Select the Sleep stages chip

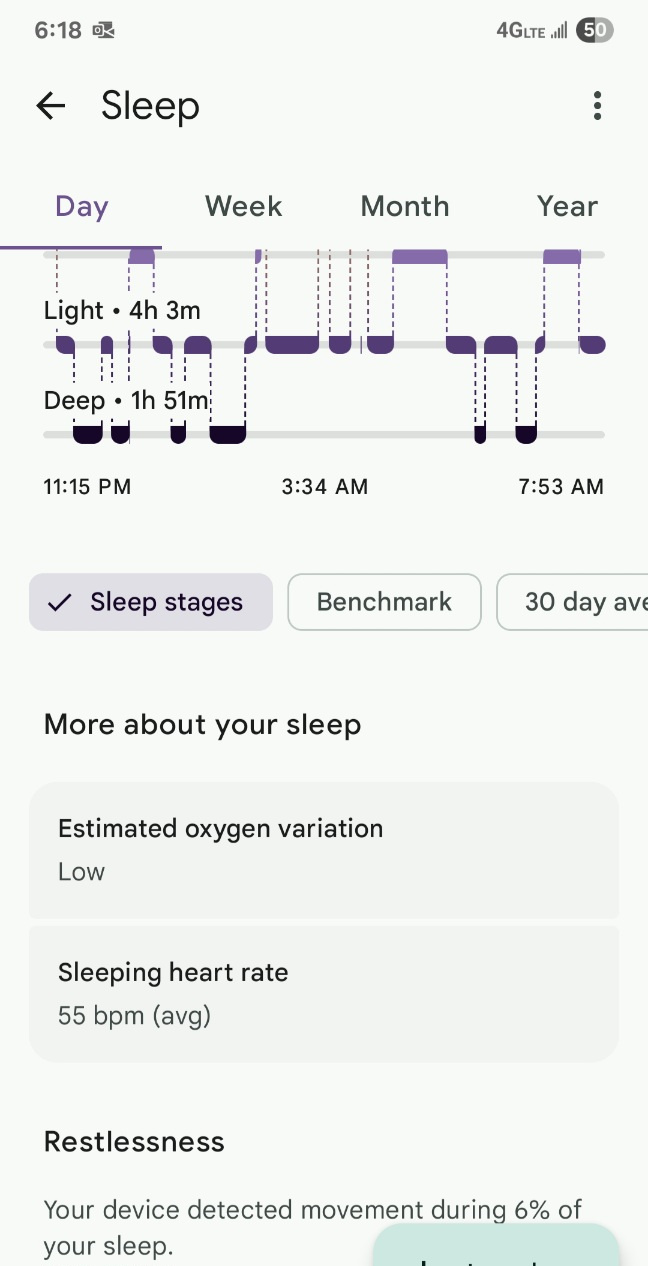(151, 602)
